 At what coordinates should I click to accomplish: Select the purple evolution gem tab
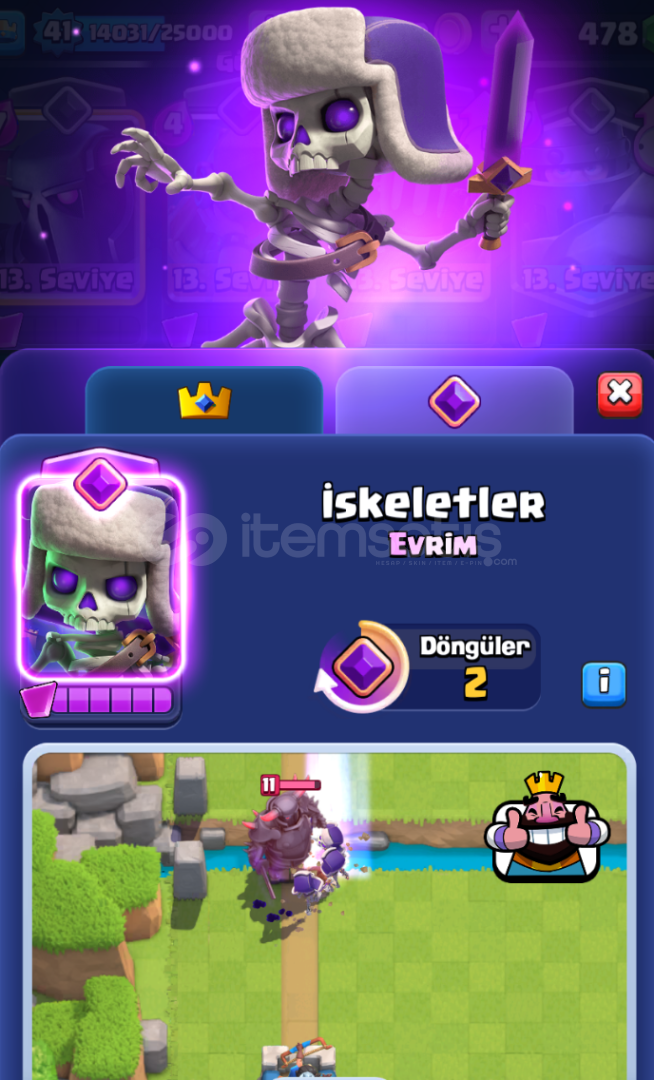454,401
